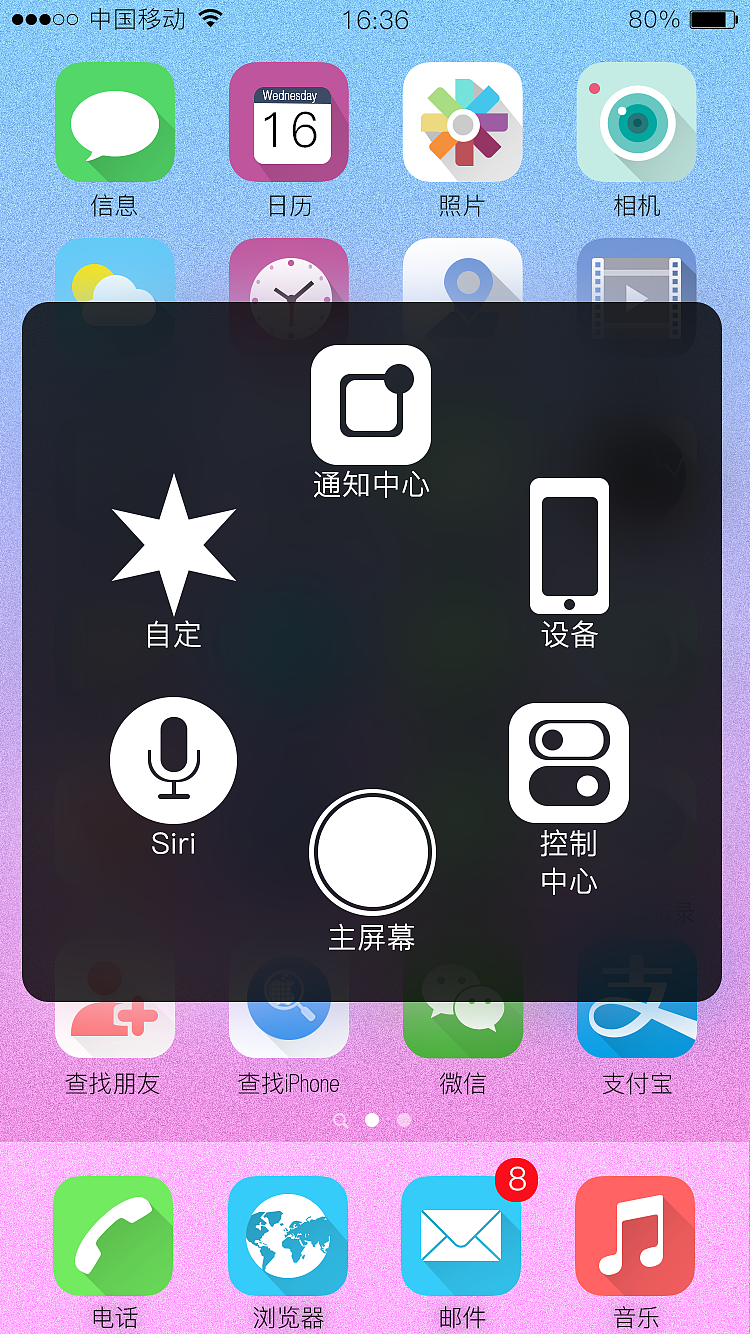Open the Calendar (日历) showing Wednesday 16
This screenshot has height=1334, width=750.
point(289,122)
